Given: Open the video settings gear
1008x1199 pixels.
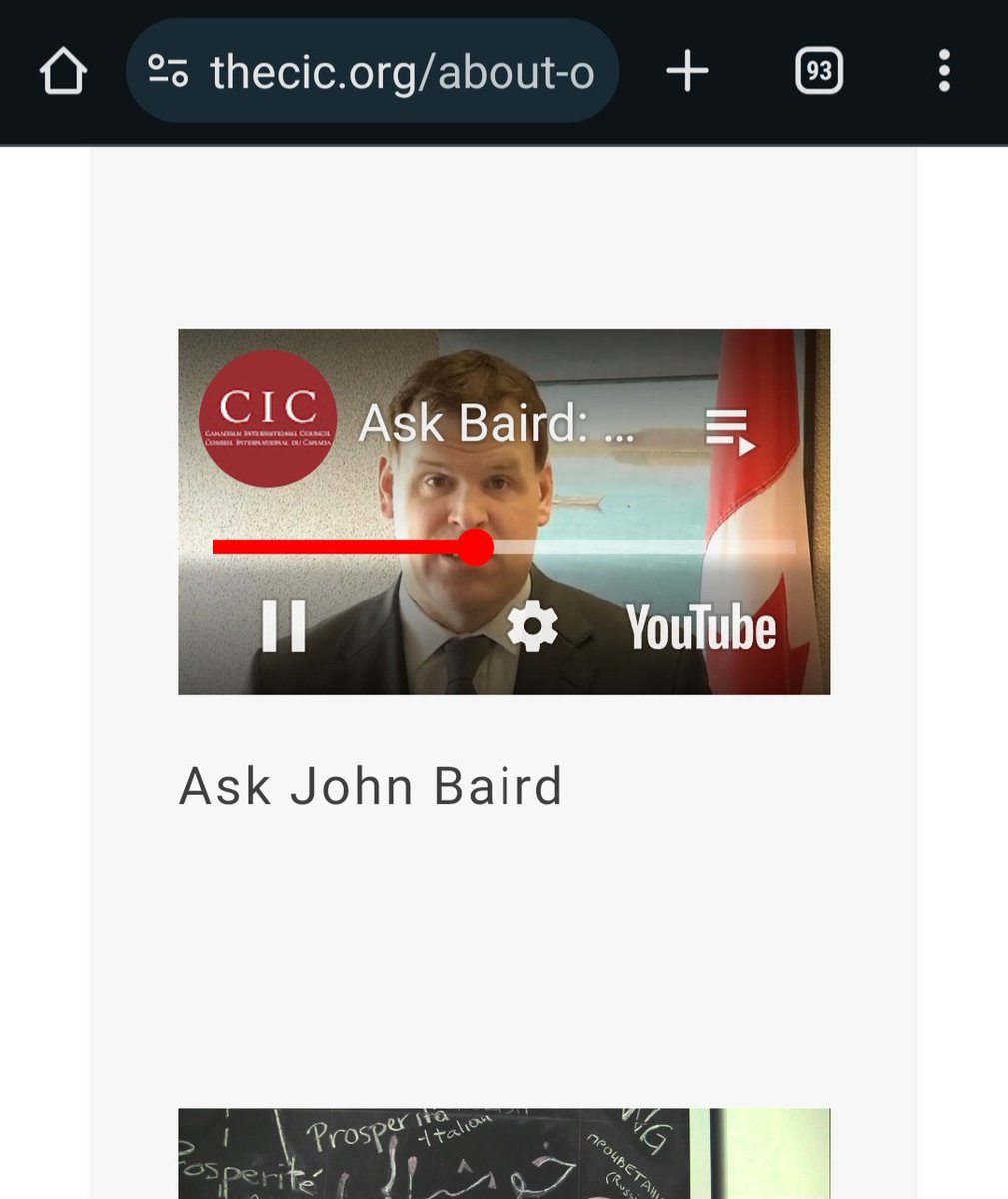Looking at the screenshot, I should click(532, 627).
